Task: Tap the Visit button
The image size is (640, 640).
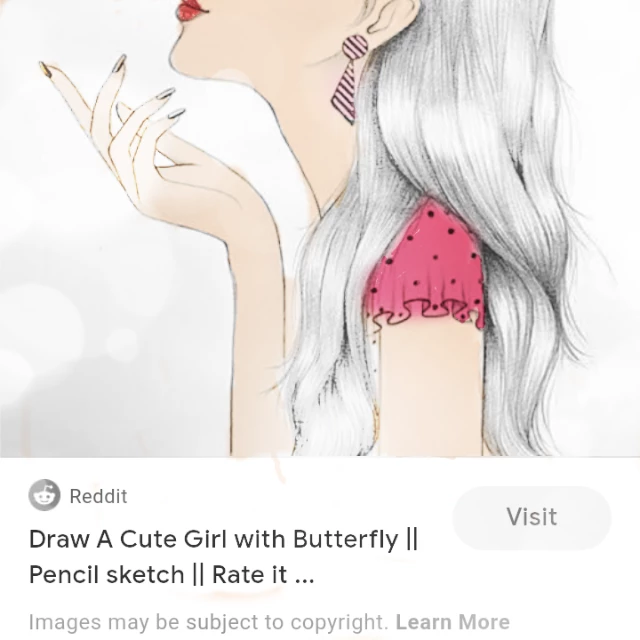Action: (531, 517)
